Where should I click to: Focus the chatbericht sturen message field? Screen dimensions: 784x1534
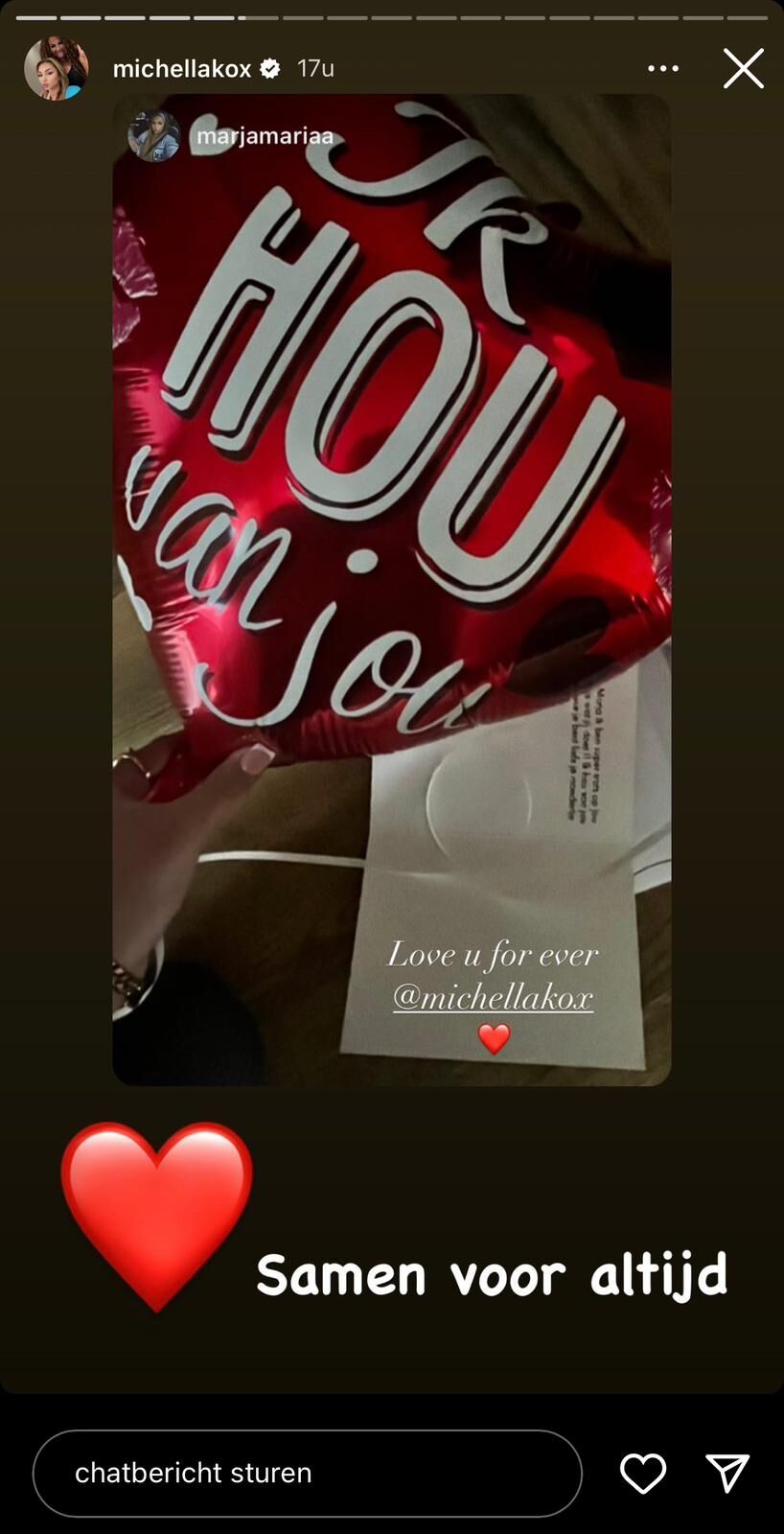click(307, 1473)
